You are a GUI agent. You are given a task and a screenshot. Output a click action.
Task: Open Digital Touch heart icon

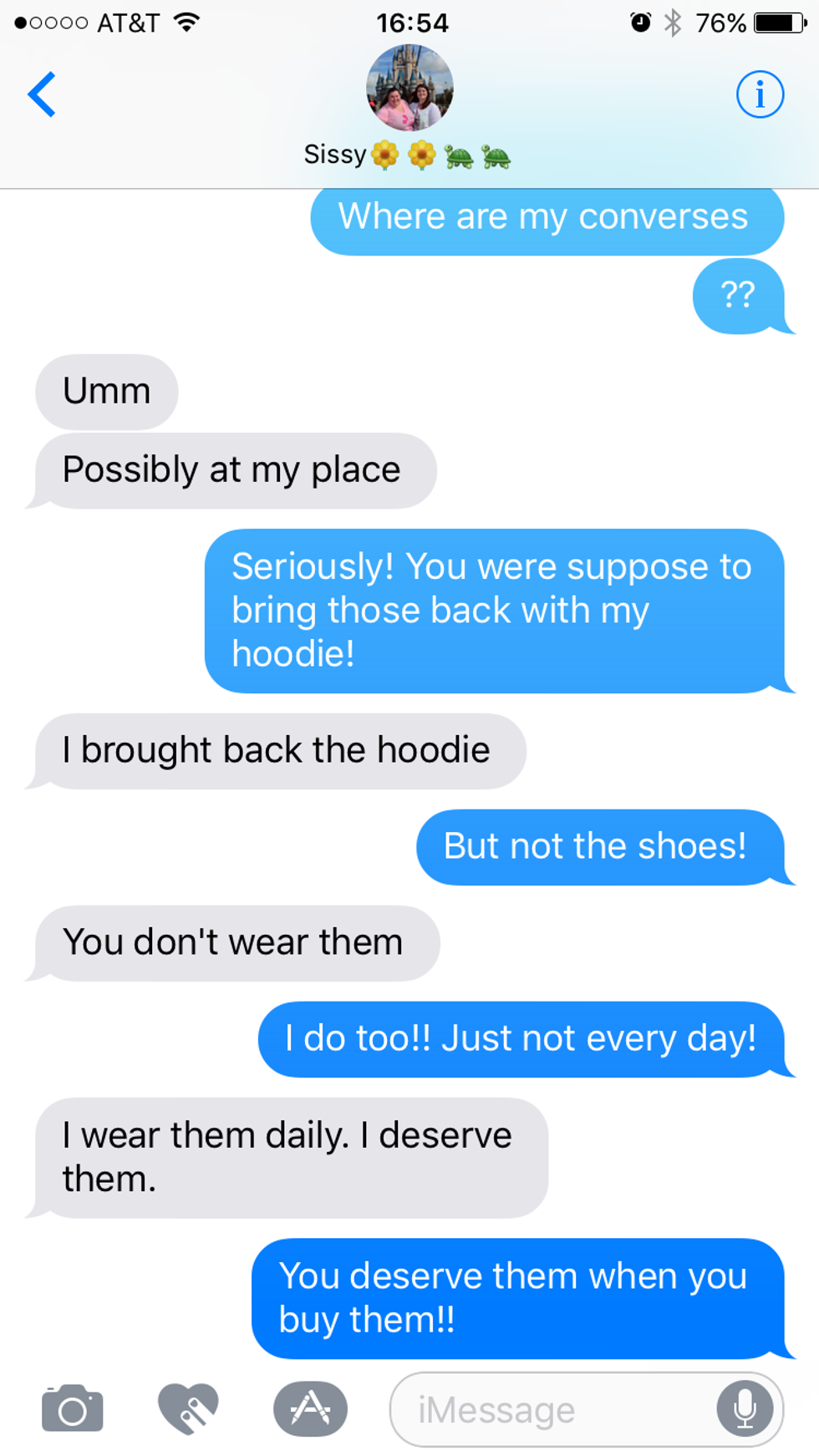(x=189, y=1409)
